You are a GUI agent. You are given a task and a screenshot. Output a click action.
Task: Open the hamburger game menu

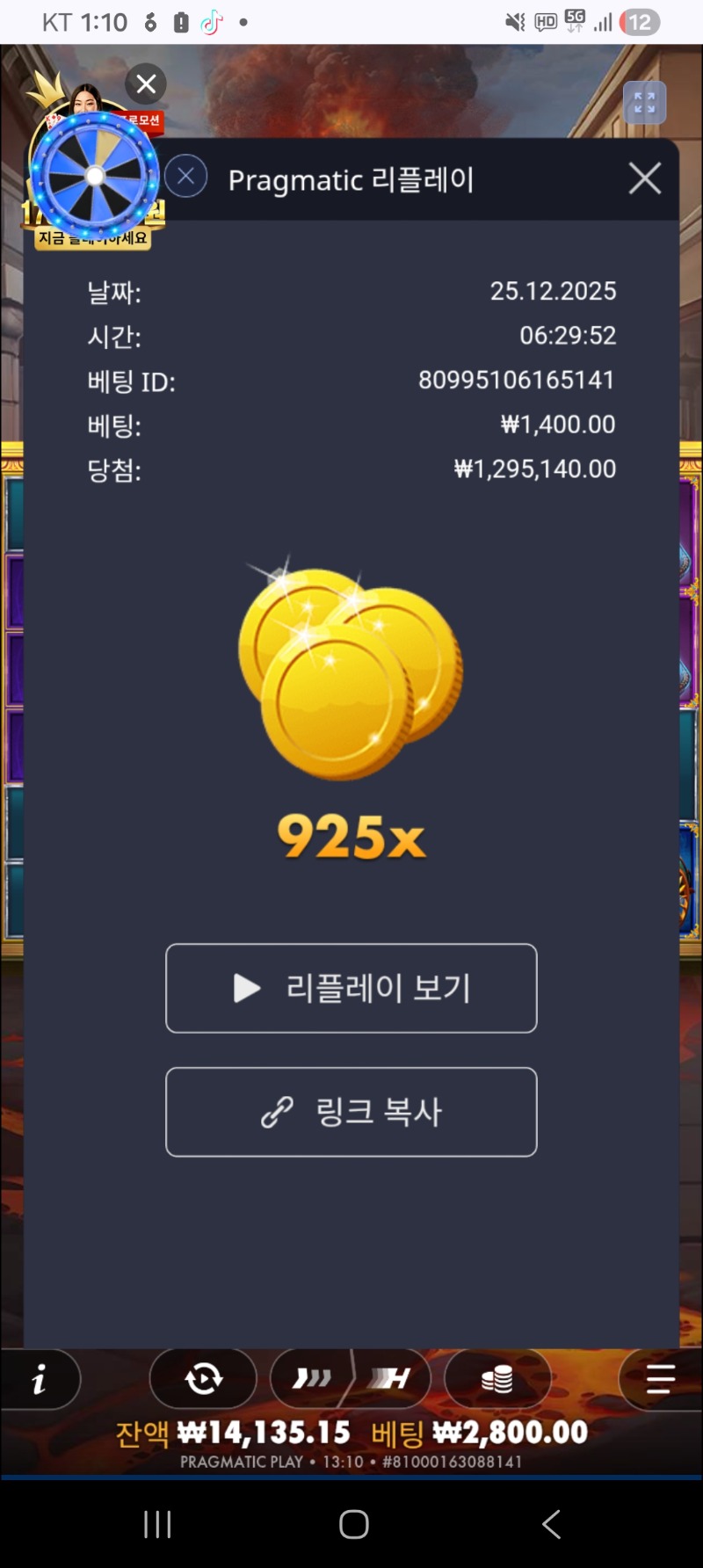click(x=660, y=1379)
